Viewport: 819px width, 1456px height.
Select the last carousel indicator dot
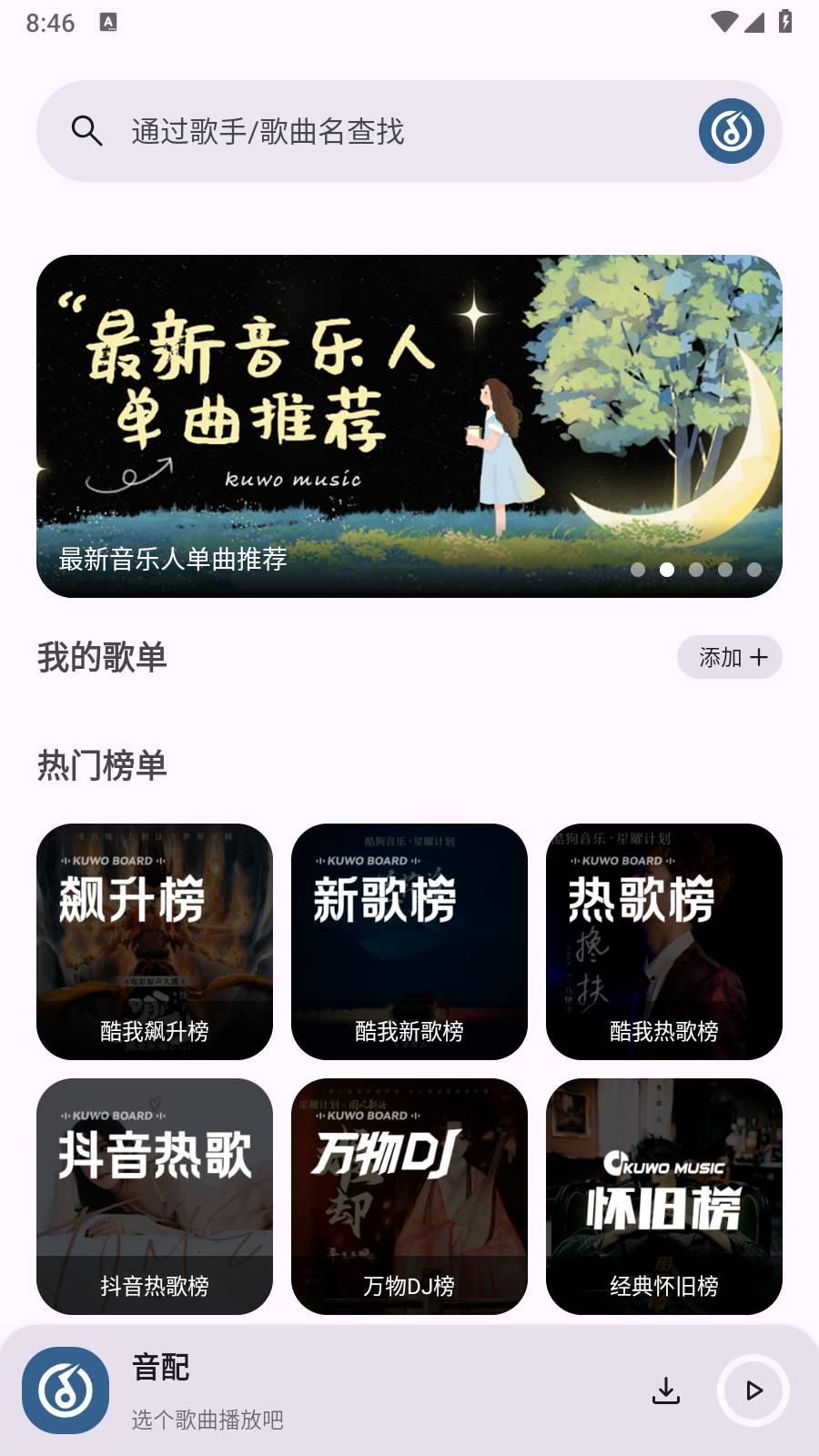coord(754,571)
